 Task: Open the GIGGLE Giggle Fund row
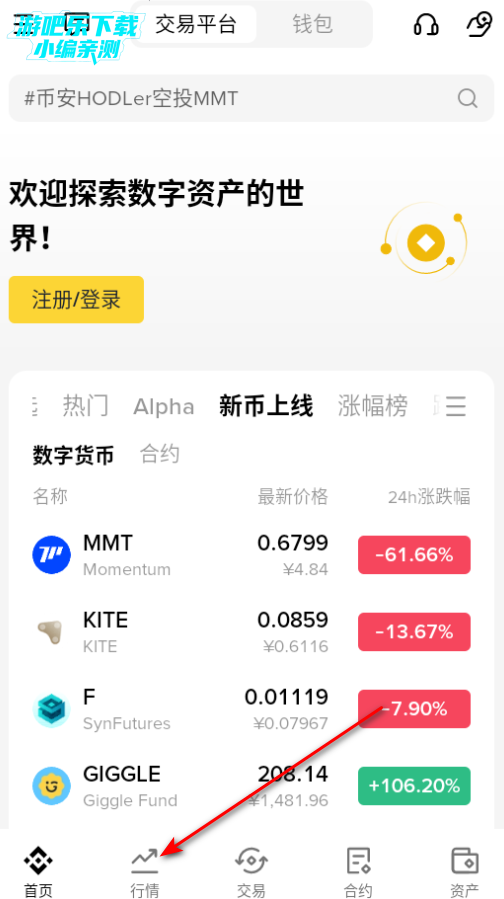251,786
